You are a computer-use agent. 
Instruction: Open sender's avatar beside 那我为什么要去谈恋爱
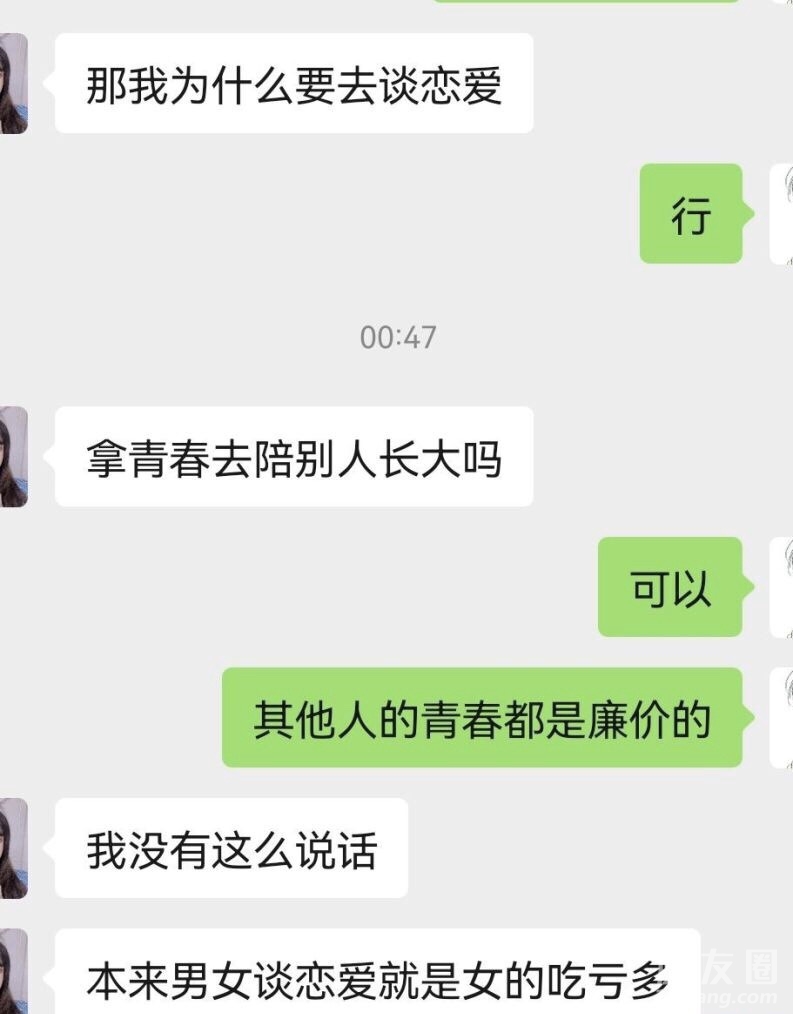(12, 84)
